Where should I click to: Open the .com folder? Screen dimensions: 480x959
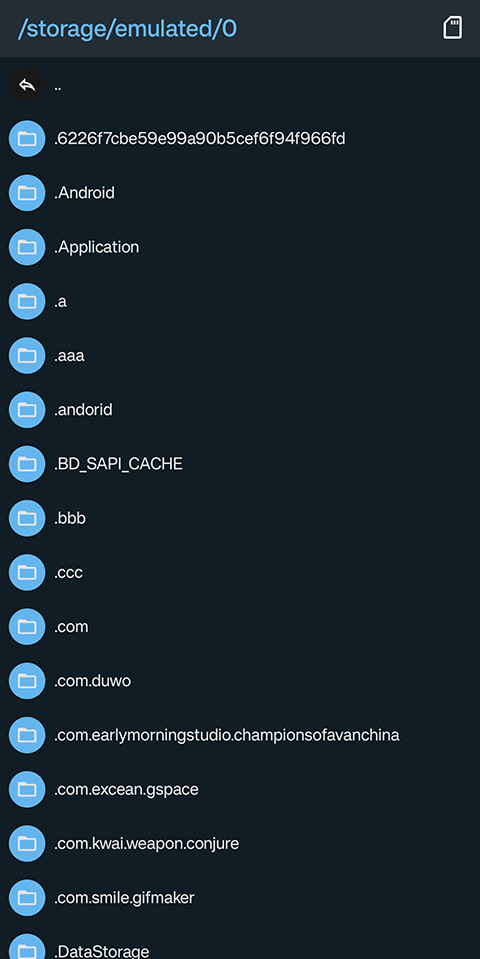[240, 627]
